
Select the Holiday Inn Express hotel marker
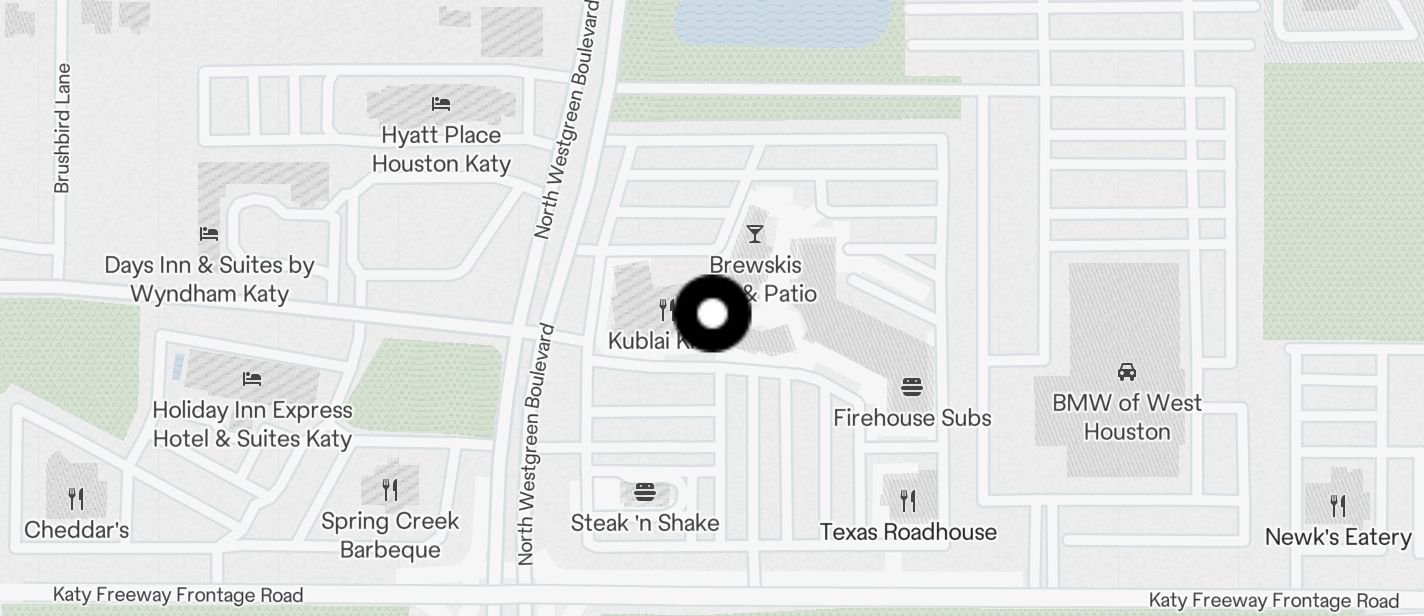[252, 380]
